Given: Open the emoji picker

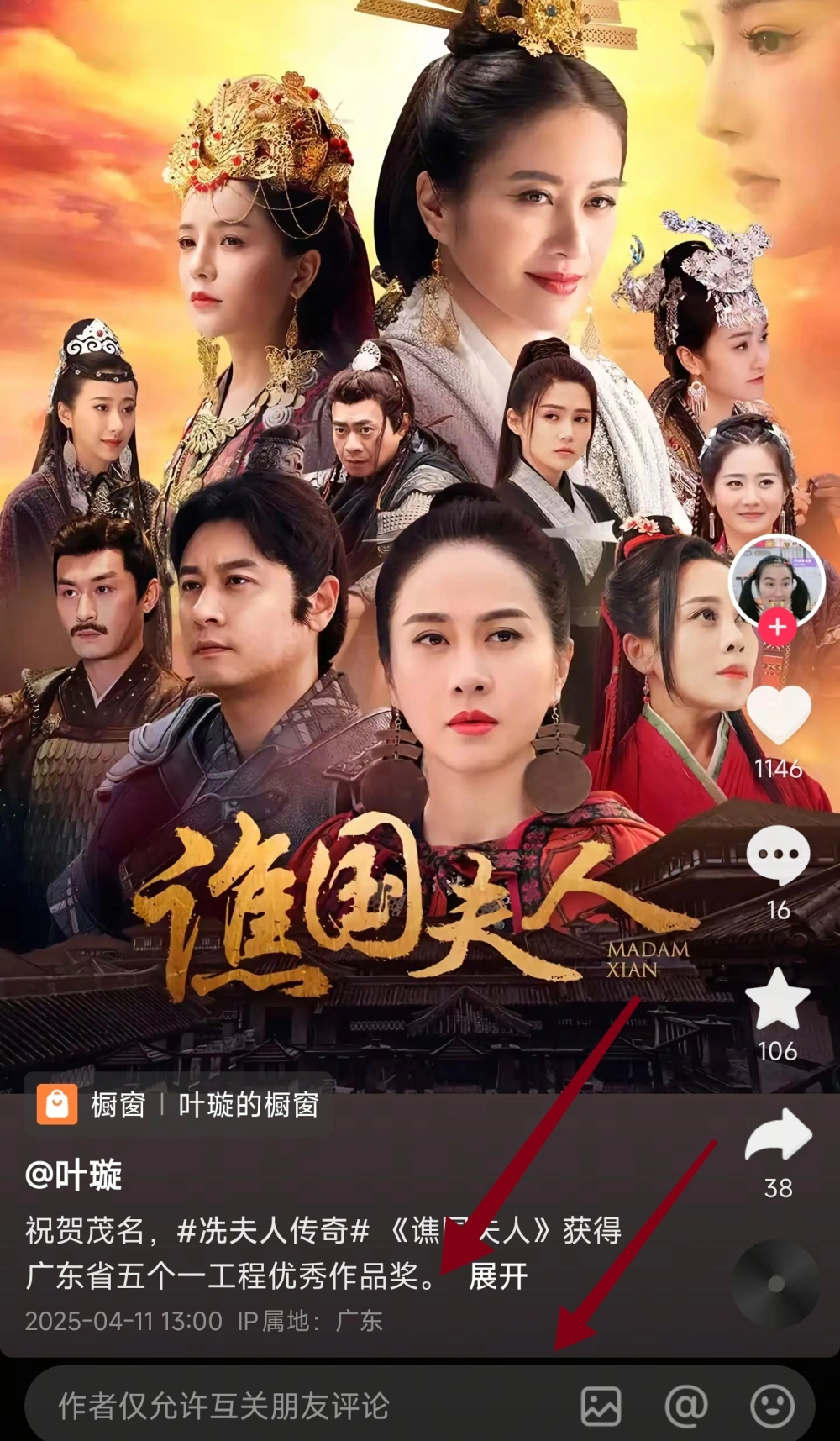Looking at the screenshot, I should 772,1406.
